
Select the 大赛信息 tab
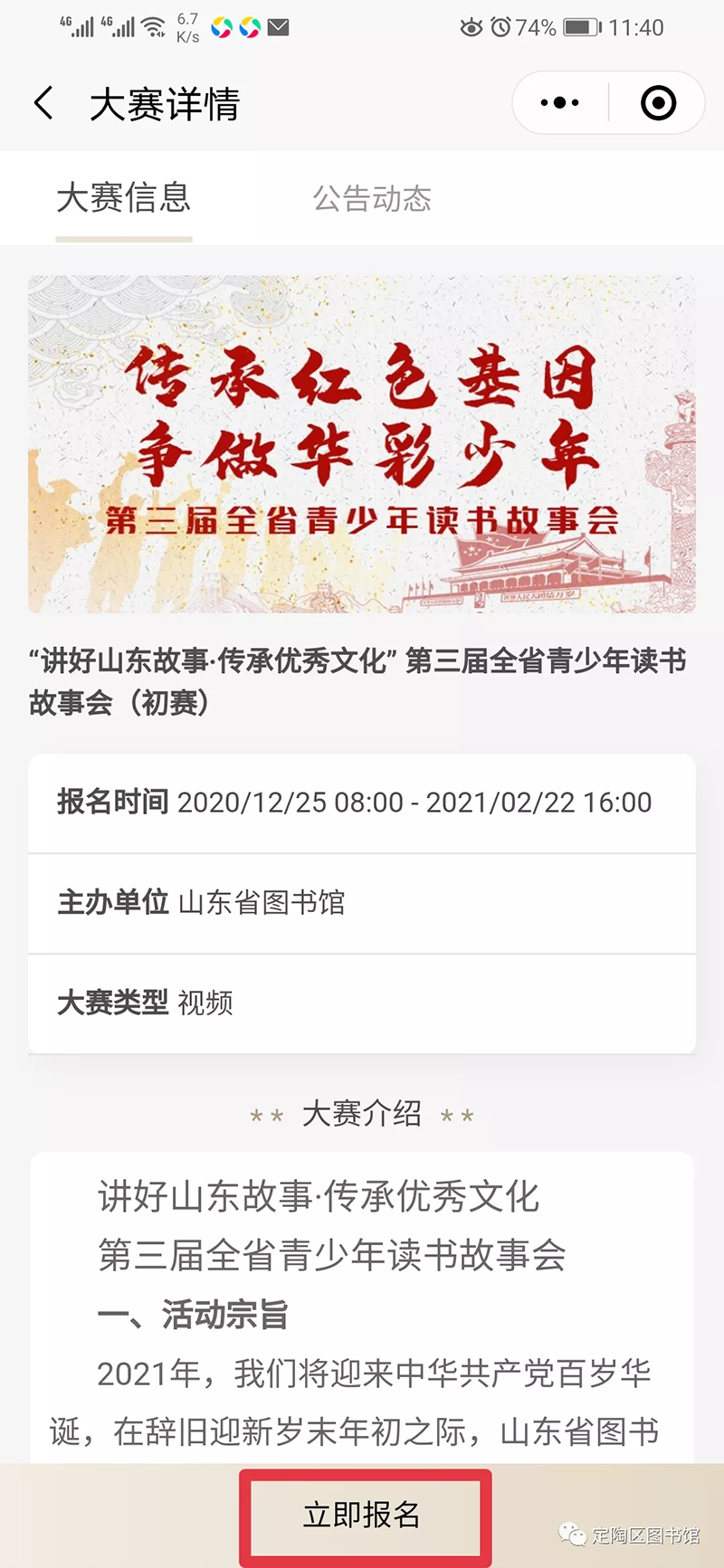[x=124, y=198]
